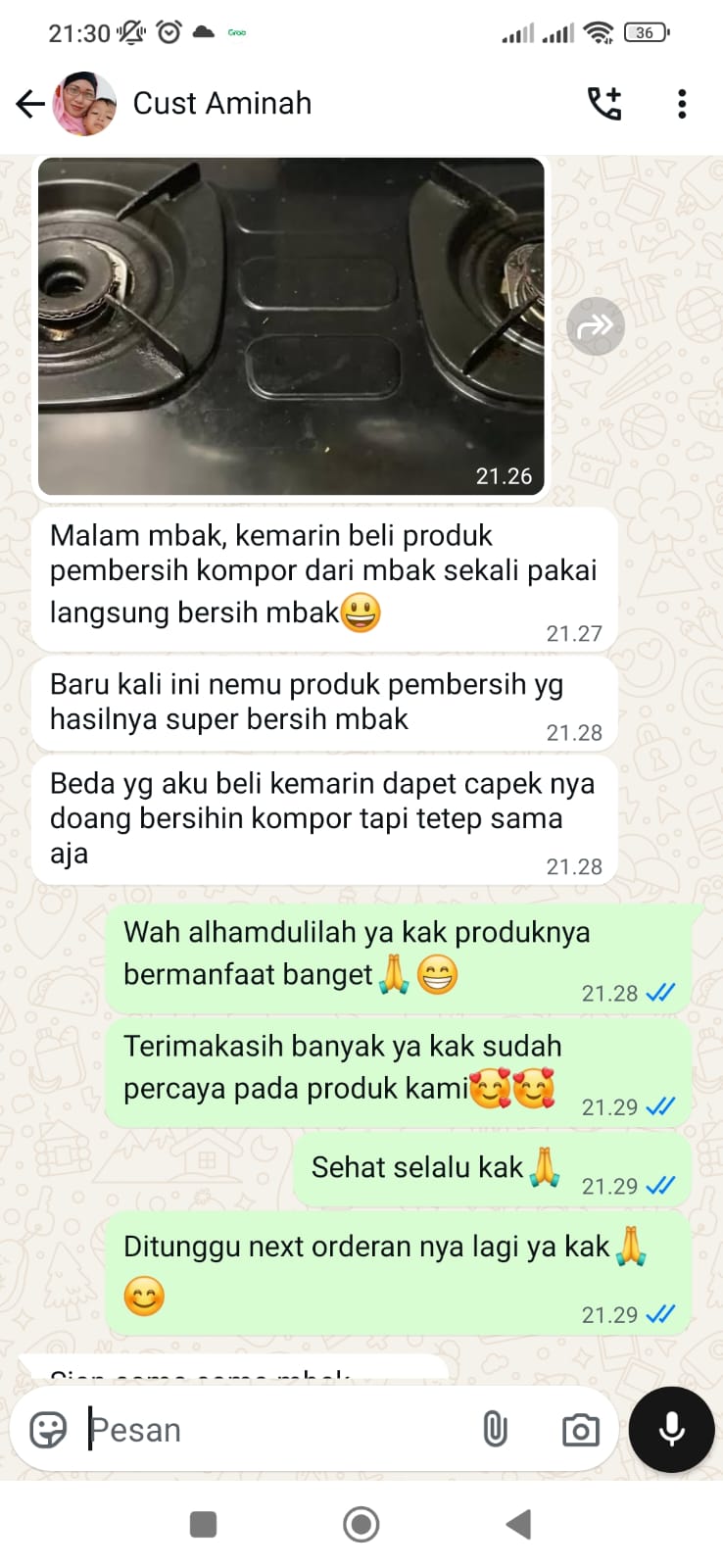Viewport: 723px width, 1568px height.
Task: Open the overflow menu
Action: [x=682, y=104]
